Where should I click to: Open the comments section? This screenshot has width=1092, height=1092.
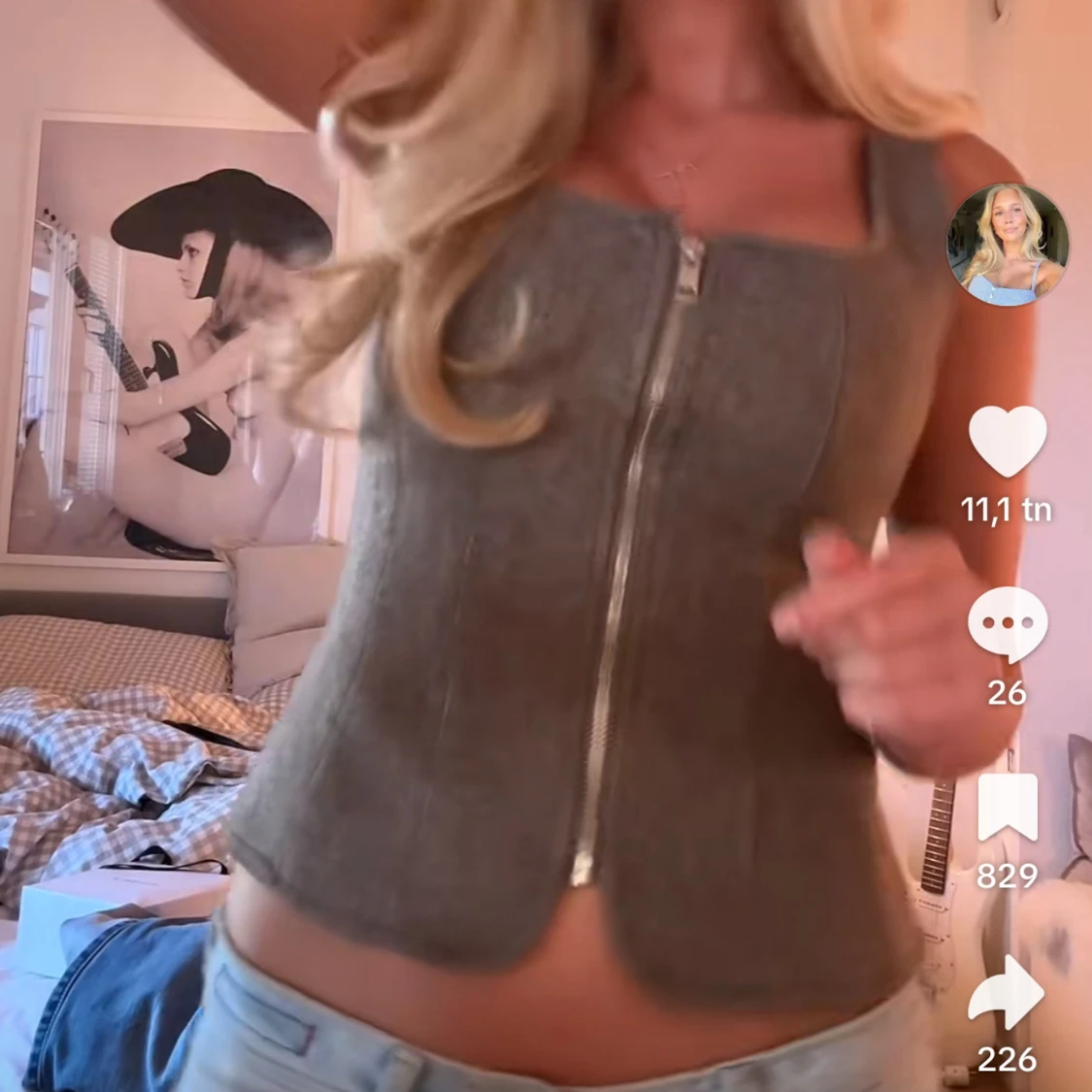pyautogui.click(x=1008, y=624)
